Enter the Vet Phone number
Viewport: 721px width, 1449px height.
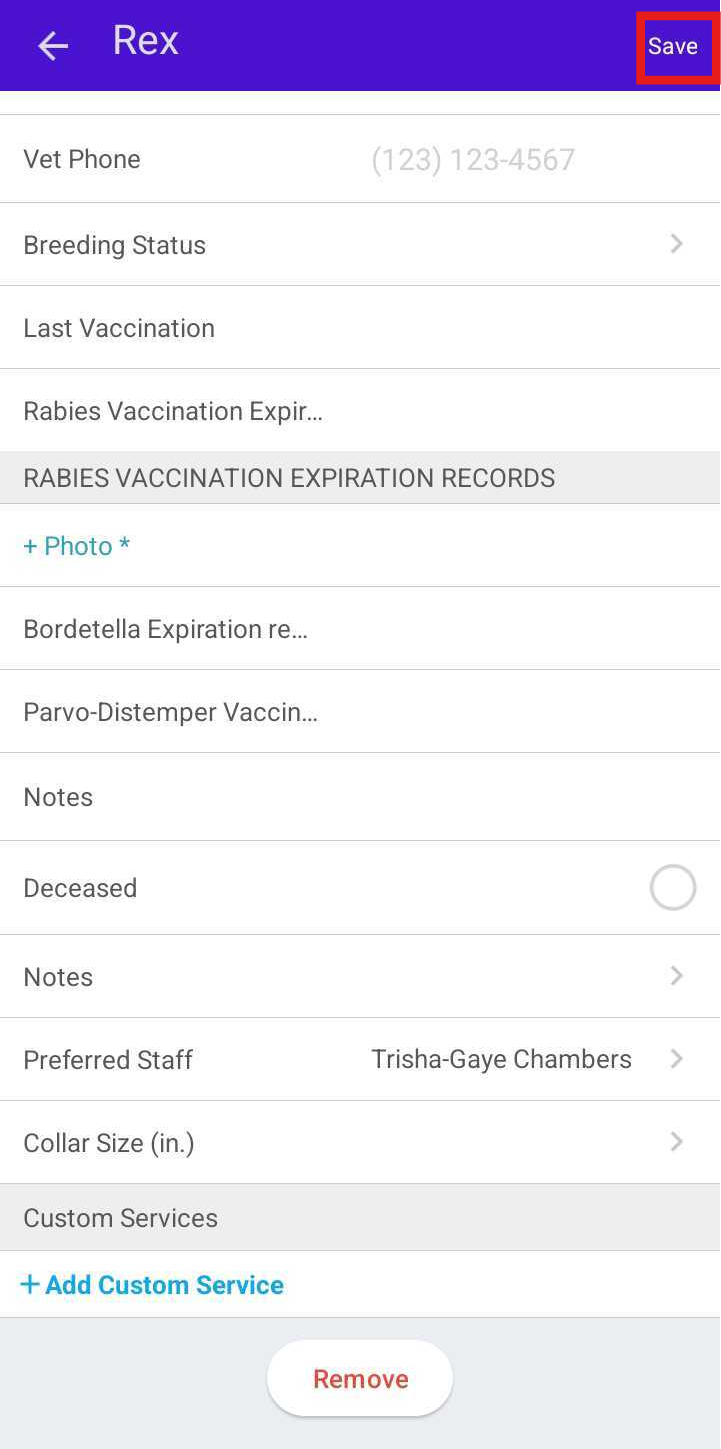pos(473,160)
